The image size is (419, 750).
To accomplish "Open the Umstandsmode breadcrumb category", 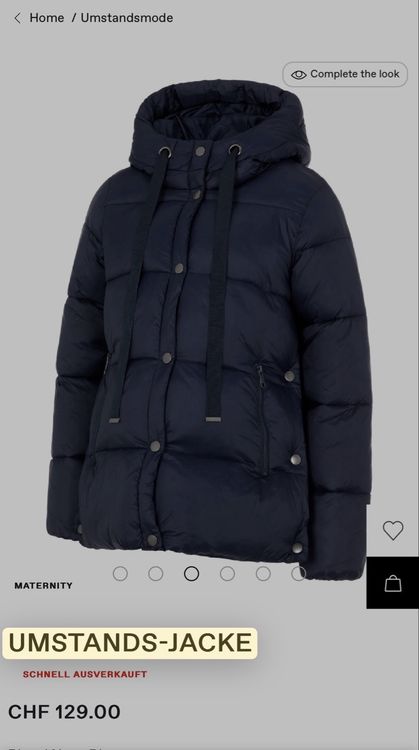I will click(x=127, y=18).
